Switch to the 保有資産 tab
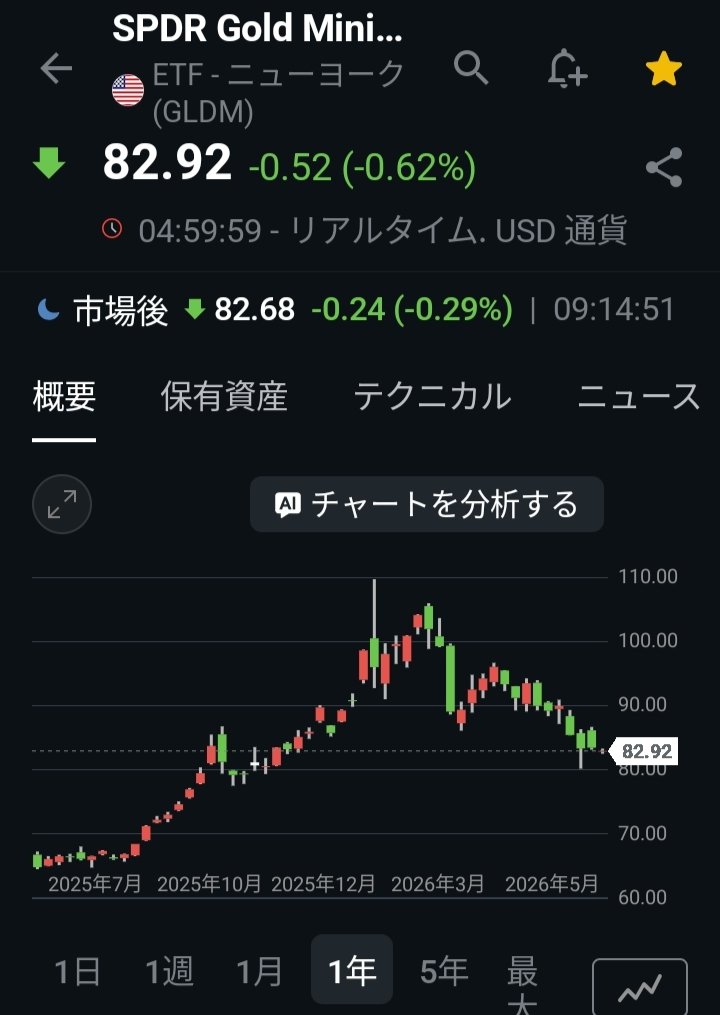Viewport: 720px width, 1015px height. [224, 397]
